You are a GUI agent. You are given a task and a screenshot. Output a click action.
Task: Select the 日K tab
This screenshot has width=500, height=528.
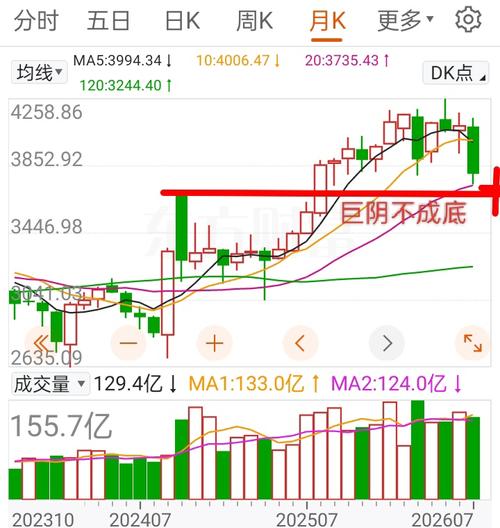pyautogui.click(x=183, y=21)
